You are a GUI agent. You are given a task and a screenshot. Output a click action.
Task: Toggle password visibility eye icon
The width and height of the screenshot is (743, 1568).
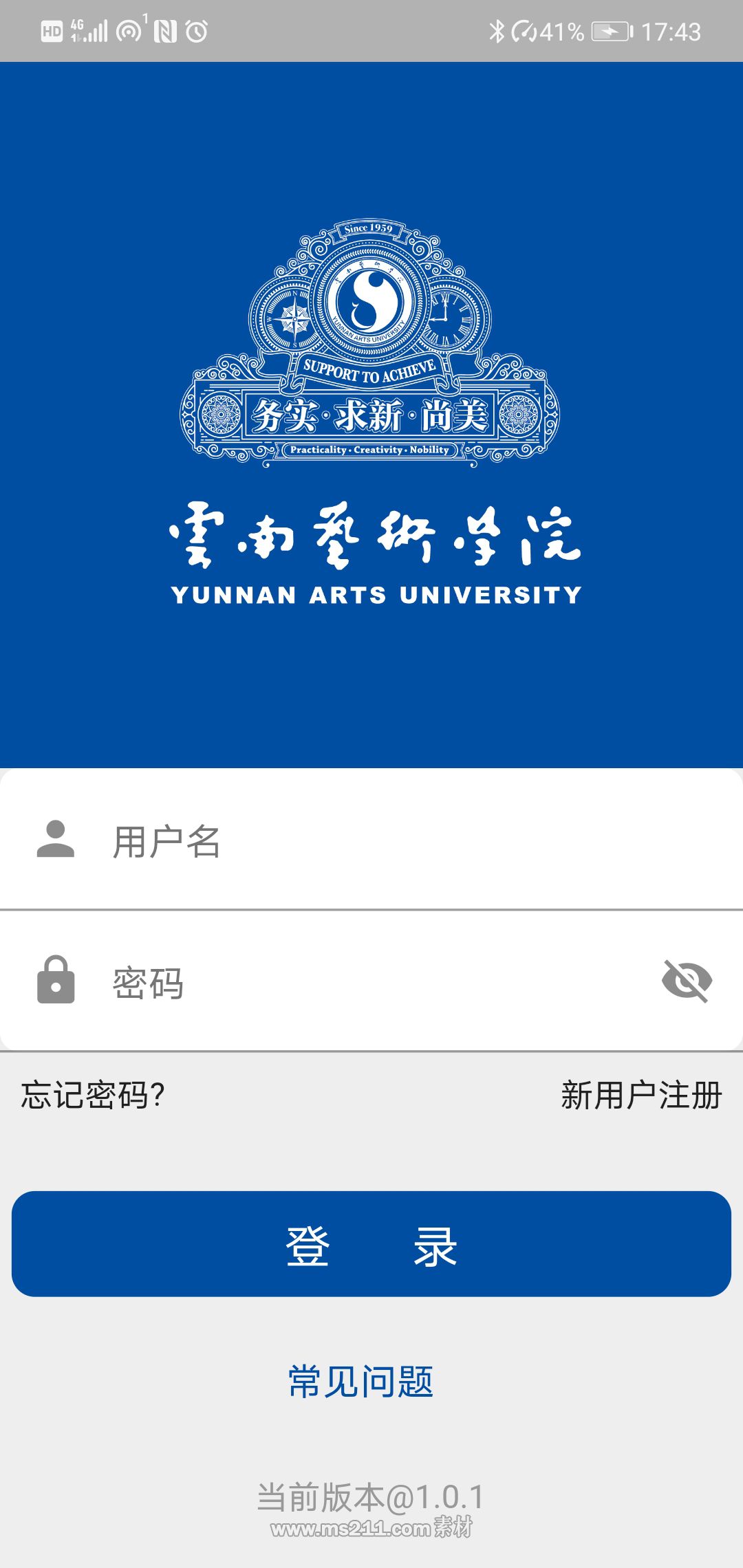coord(687,981)
